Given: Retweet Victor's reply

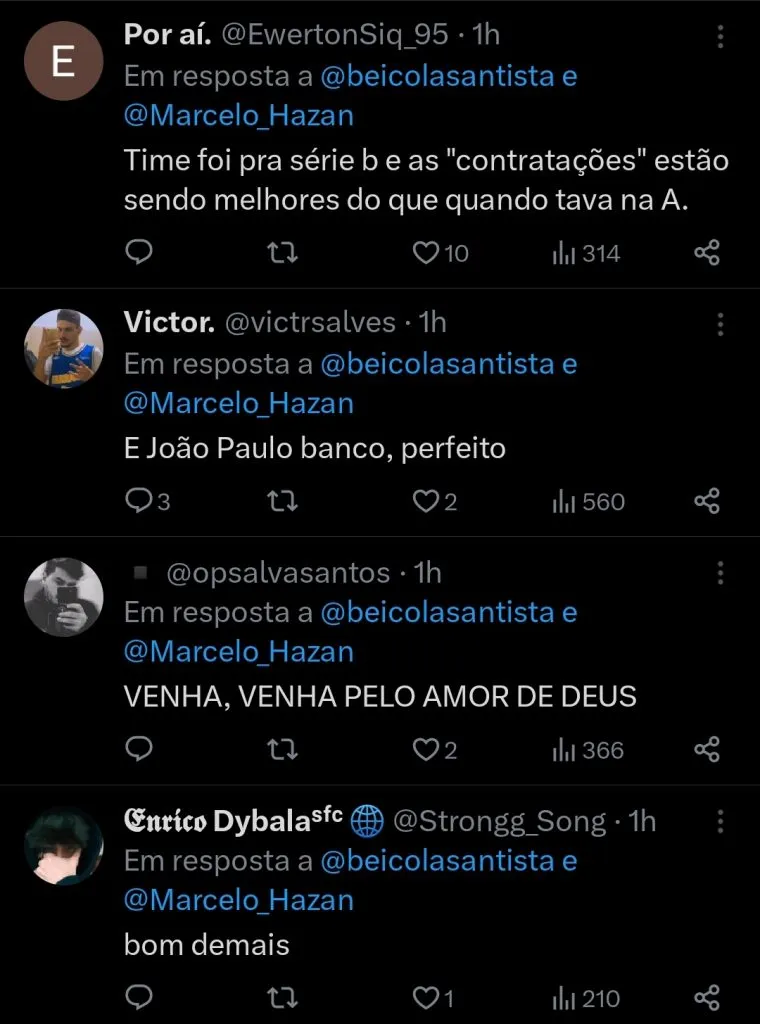Looking at the screenshot, I should coord(283,502).
